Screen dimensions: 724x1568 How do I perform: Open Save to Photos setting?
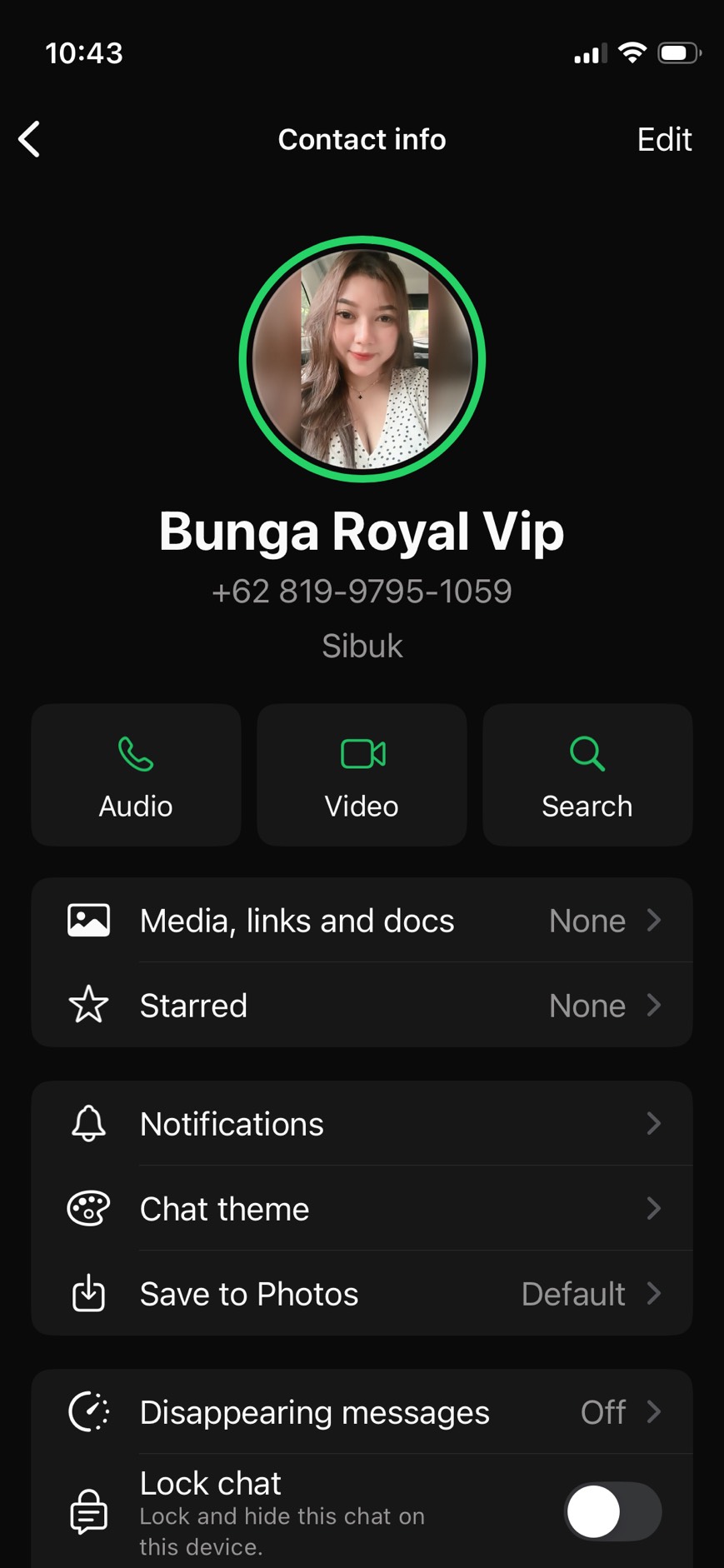click(x=362, y=1294)
